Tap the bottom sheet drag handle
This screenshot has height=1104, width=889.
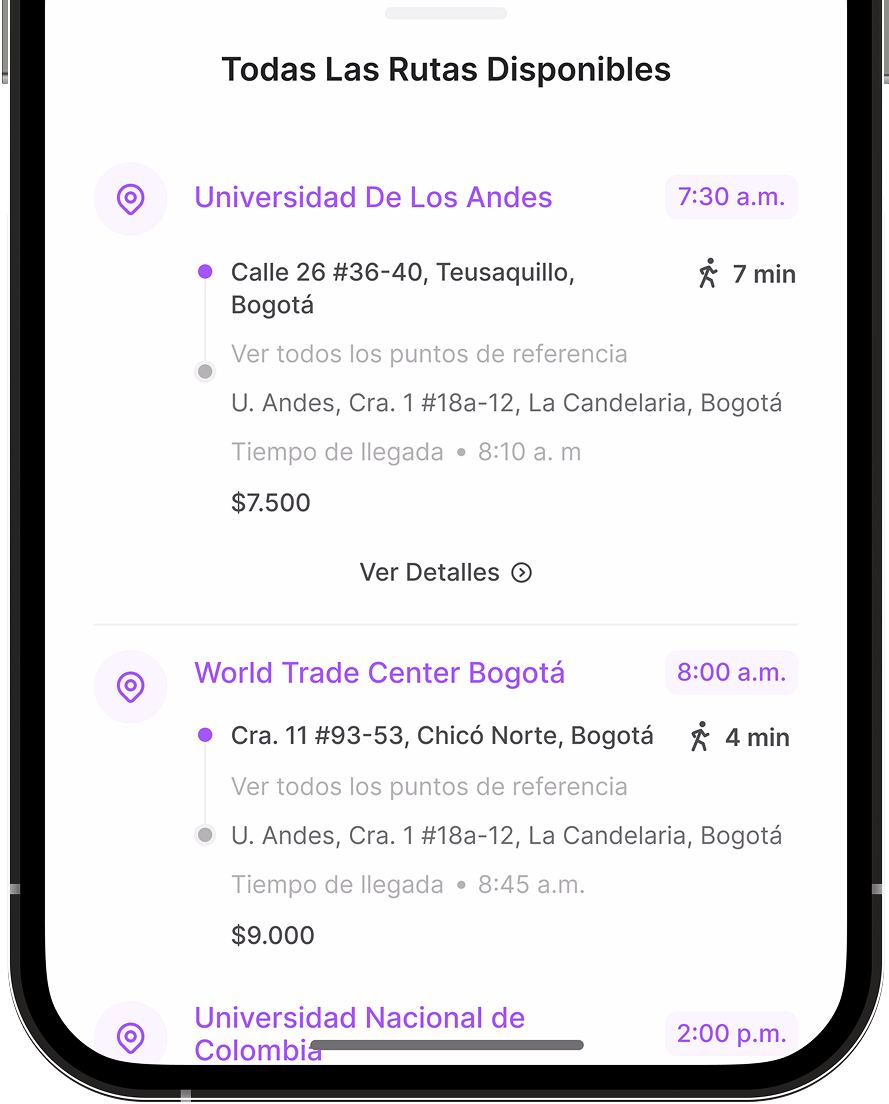[445, 13]
